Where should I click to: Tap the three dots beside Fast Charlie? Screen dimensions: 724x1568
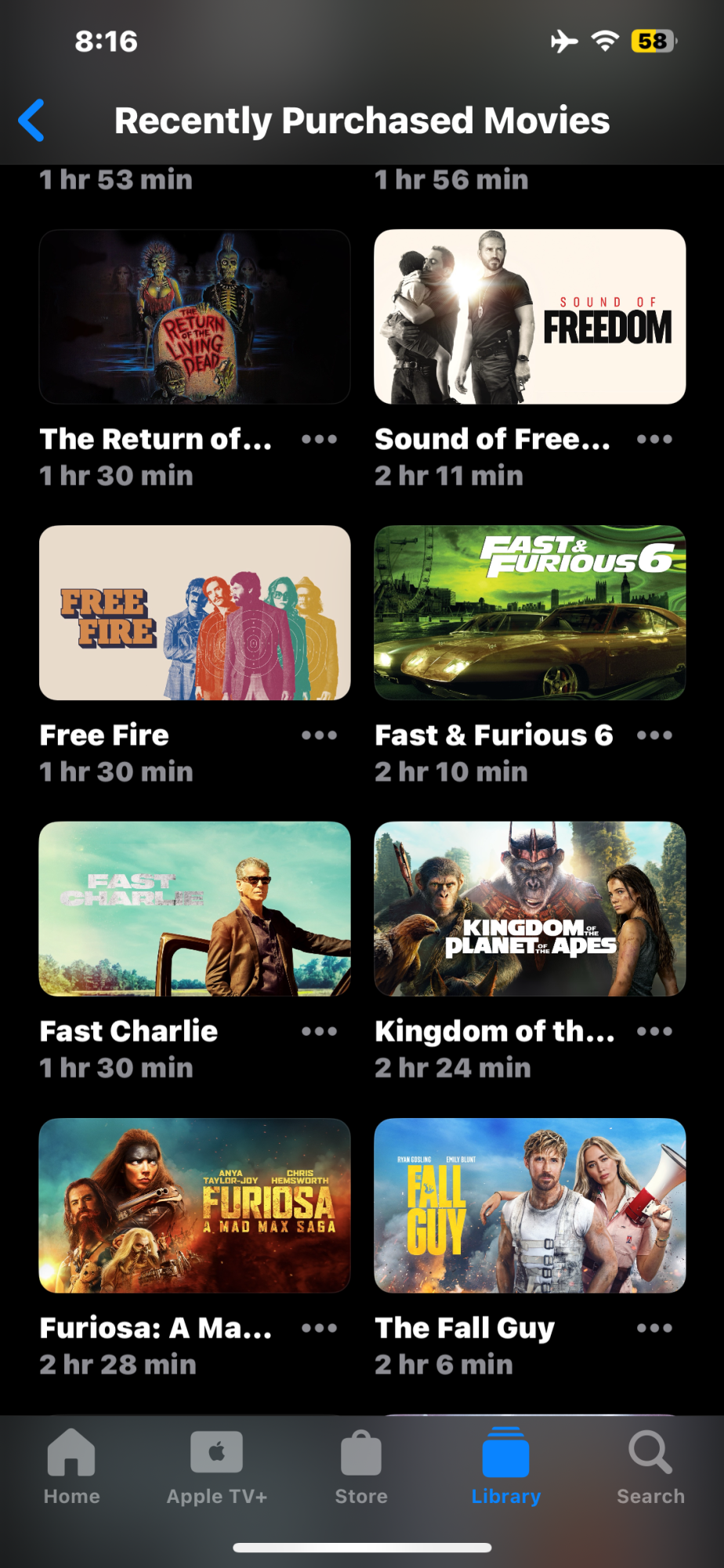[320, 1032]
